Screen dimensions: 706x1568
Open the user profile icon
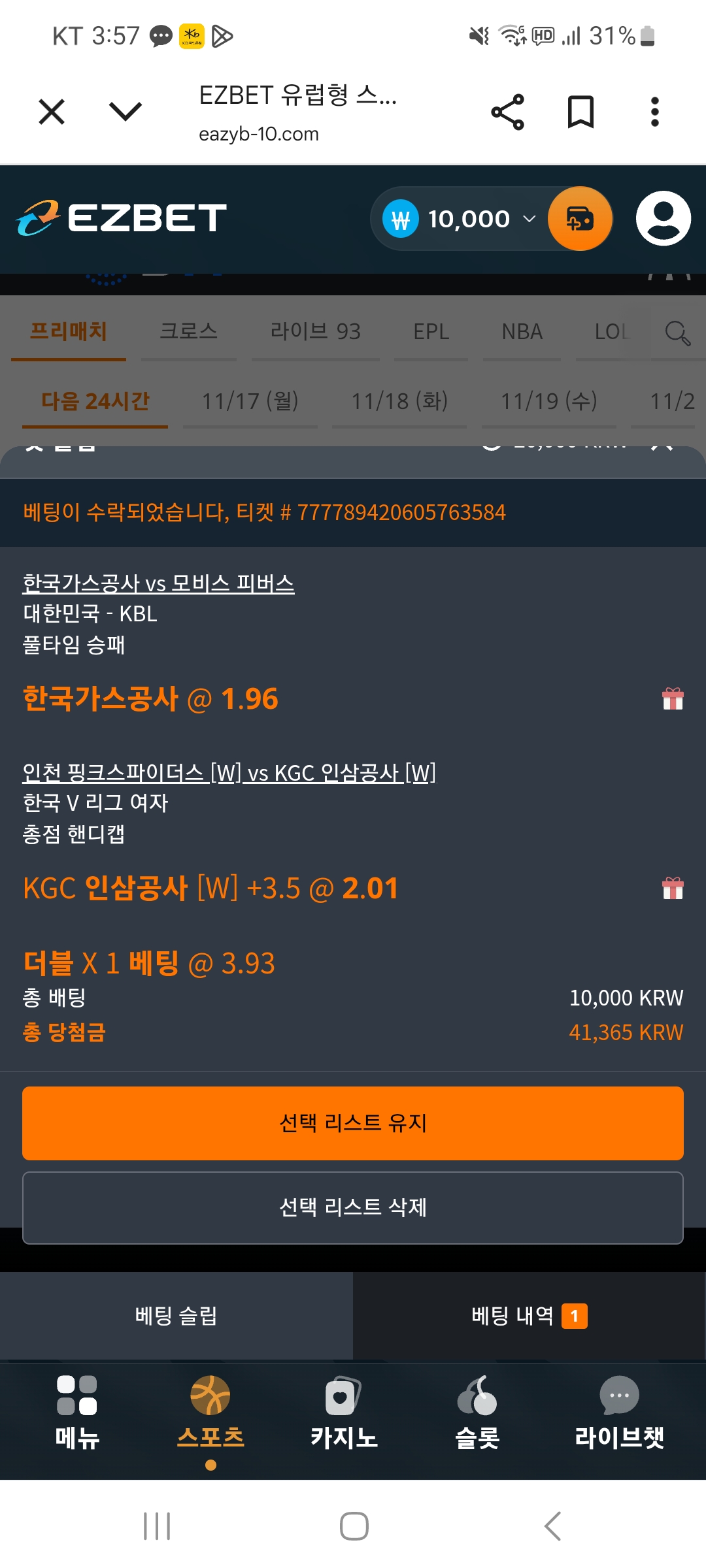pos(663,219)
